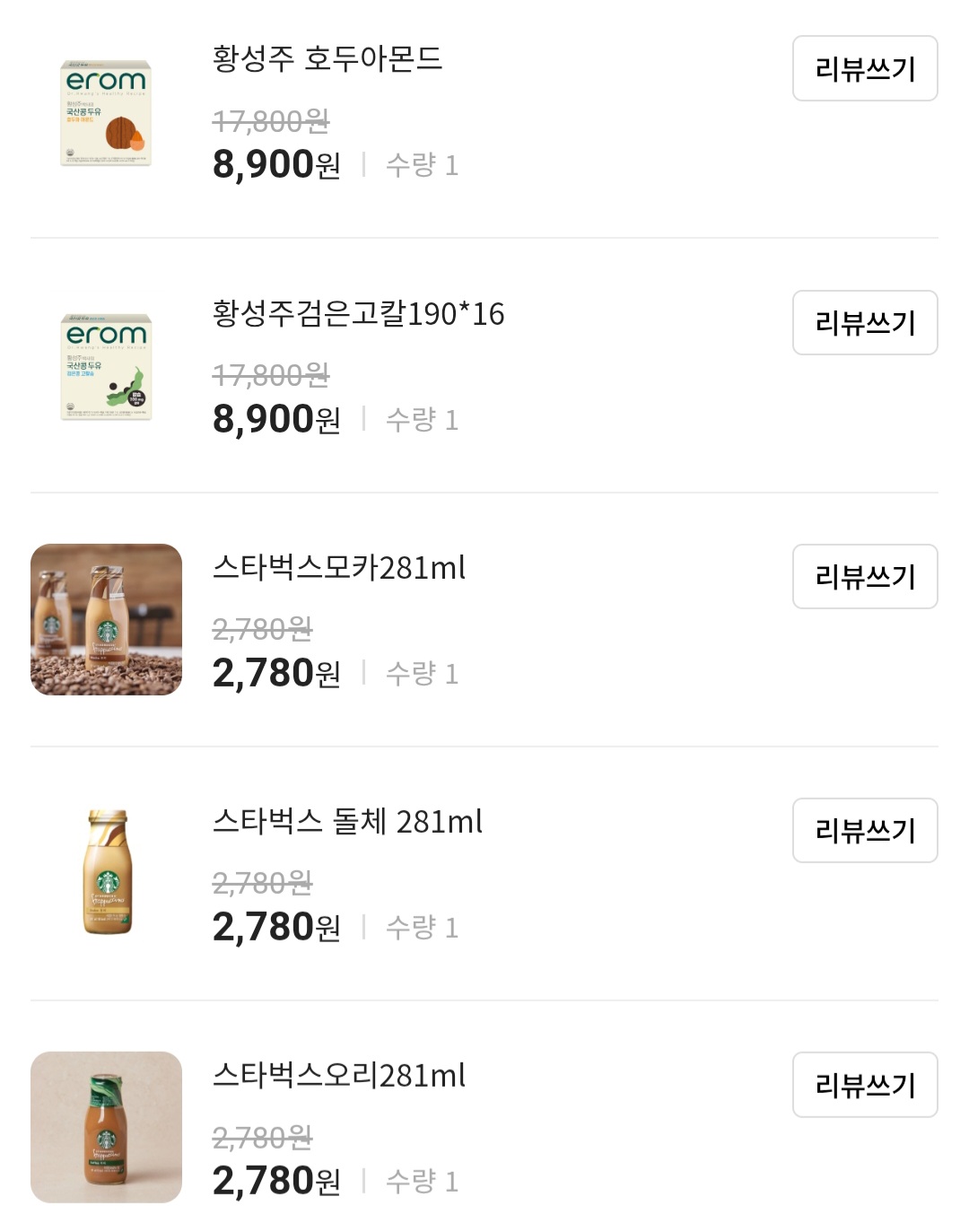The image size is (969, 1232).
Task: Click 수량 1 next to 스타벅스오리281ml
Action: (423, 1184)
